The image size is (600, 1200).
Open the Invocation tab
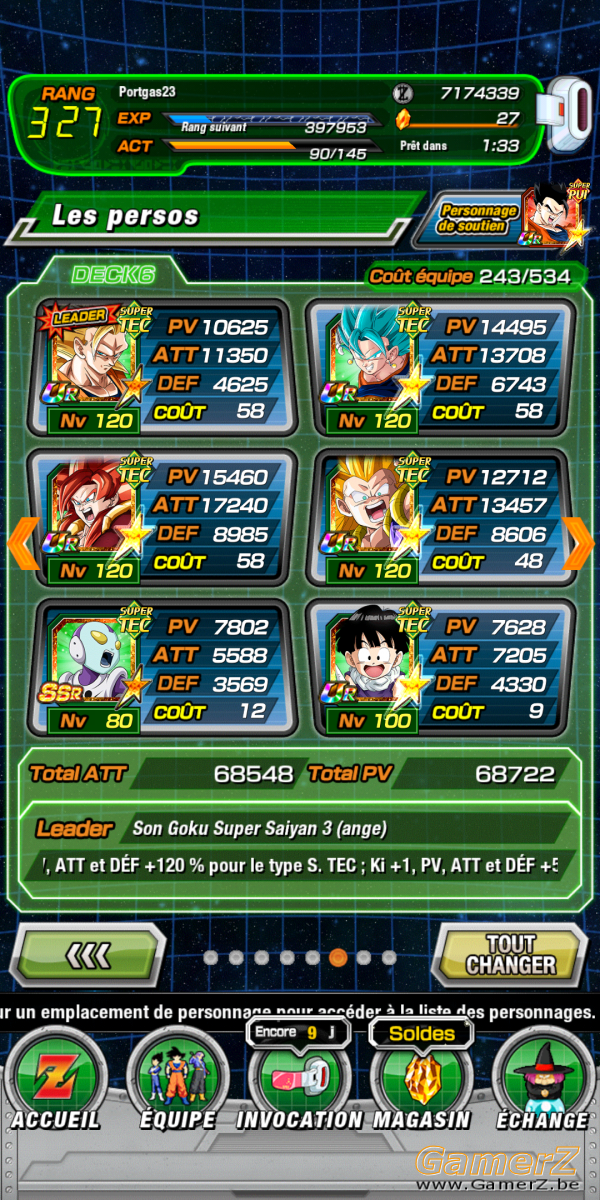tap(299, 1083)
